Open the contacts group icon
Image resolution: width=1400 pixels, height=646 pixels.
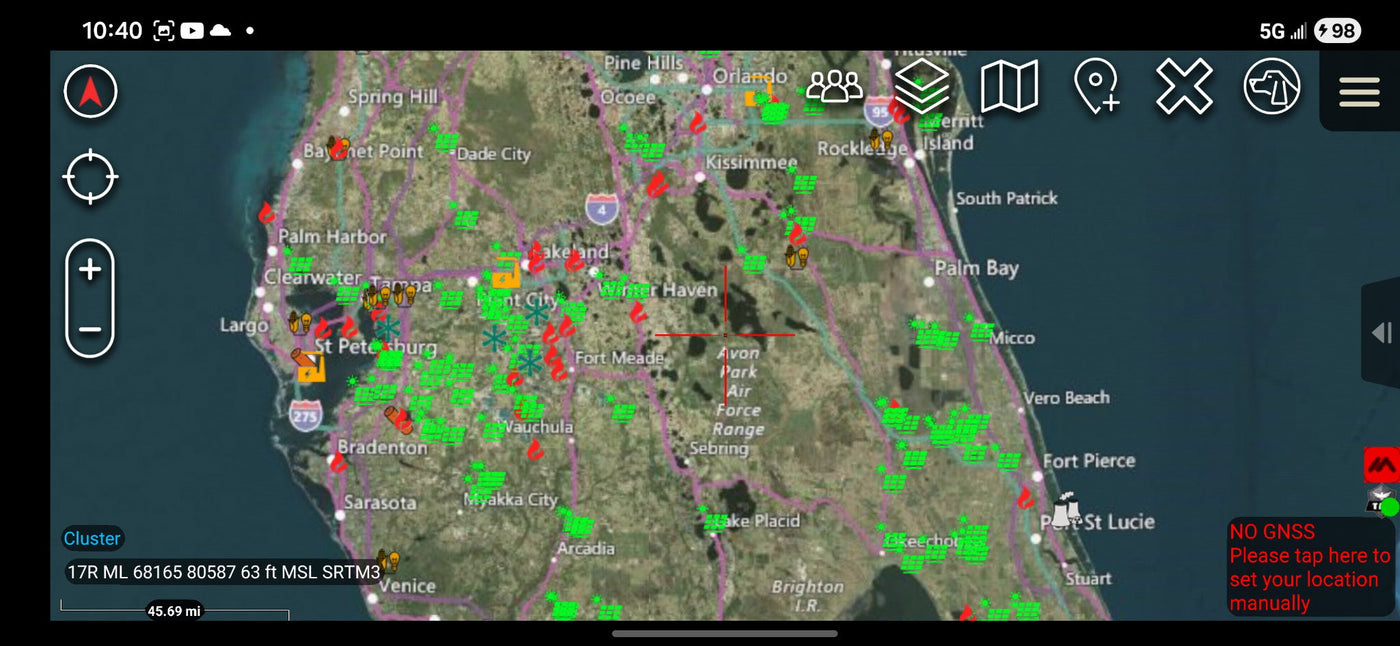[x=834, y=87]
